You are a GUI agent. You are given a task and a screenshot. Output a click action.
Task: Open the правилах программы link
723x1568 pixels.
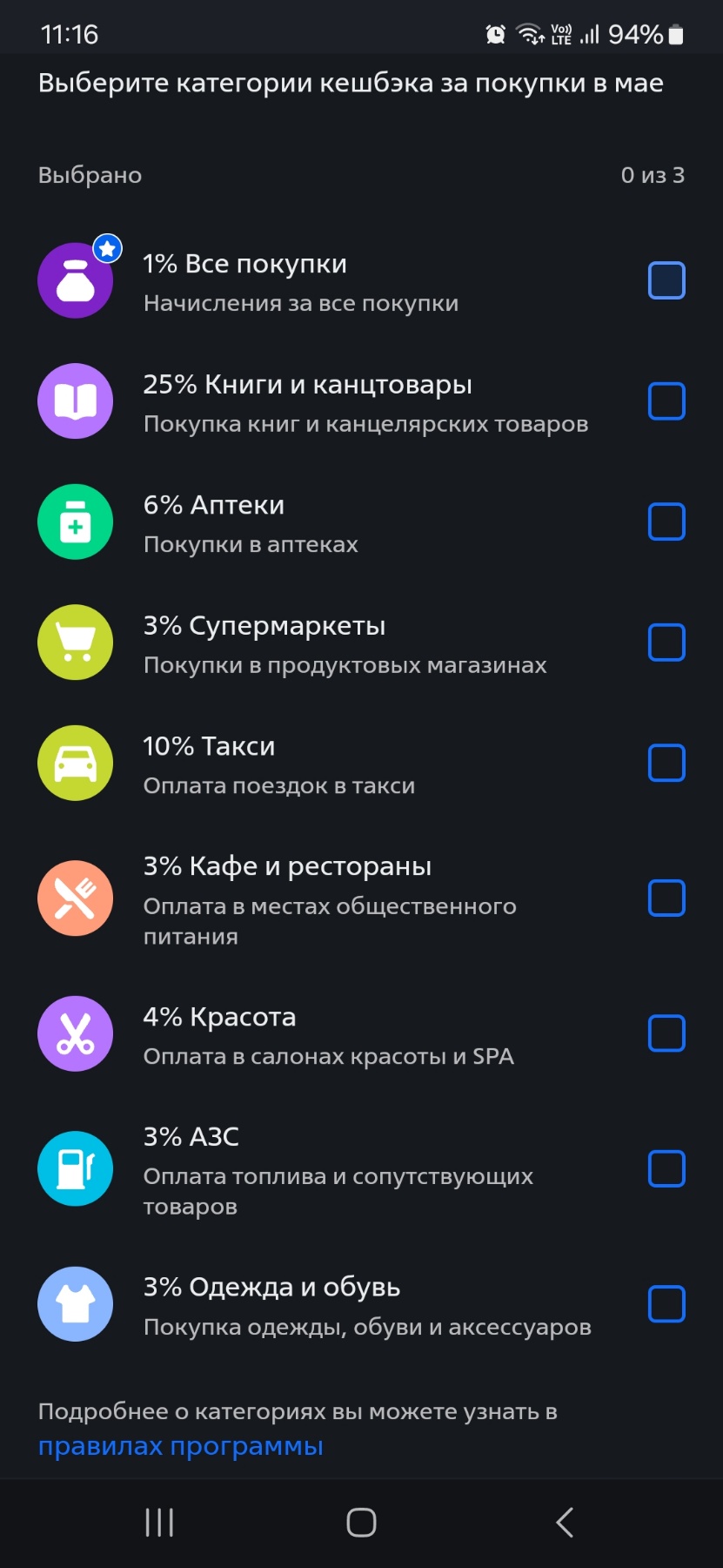coord(181,1446)
